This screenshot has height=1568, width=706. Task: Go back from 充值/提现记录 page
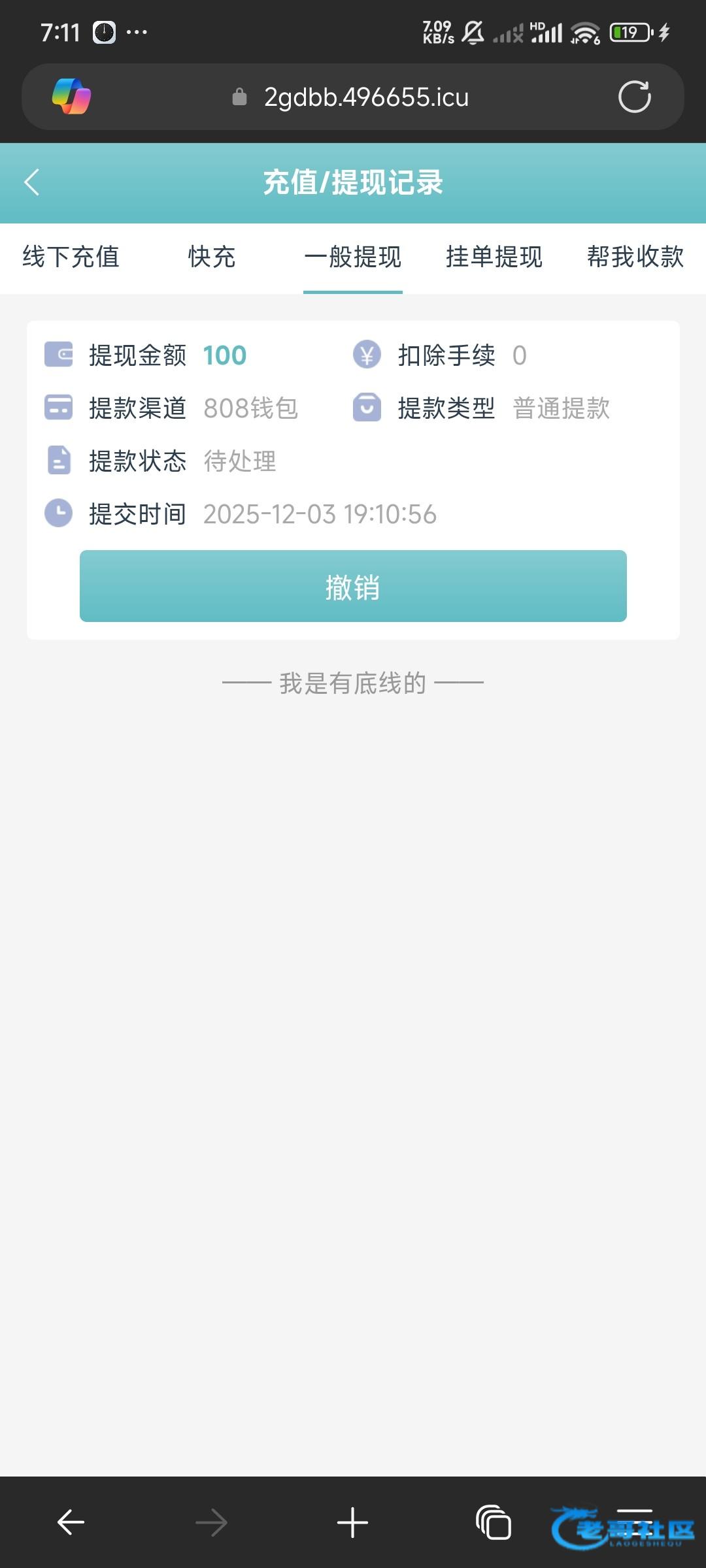[32, 182]
